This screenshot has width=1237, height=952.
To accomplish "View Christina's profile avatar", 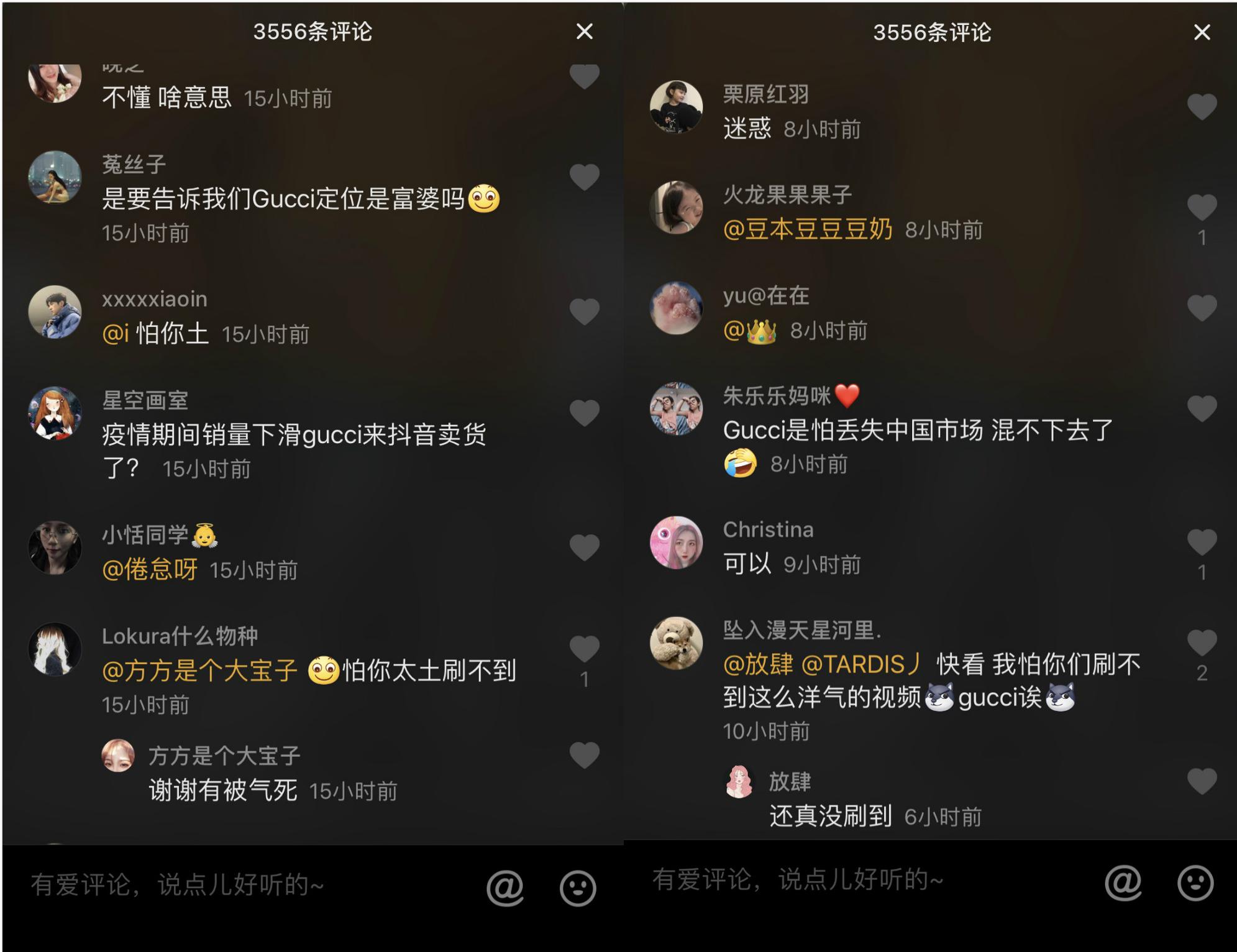I will [676, 542].
